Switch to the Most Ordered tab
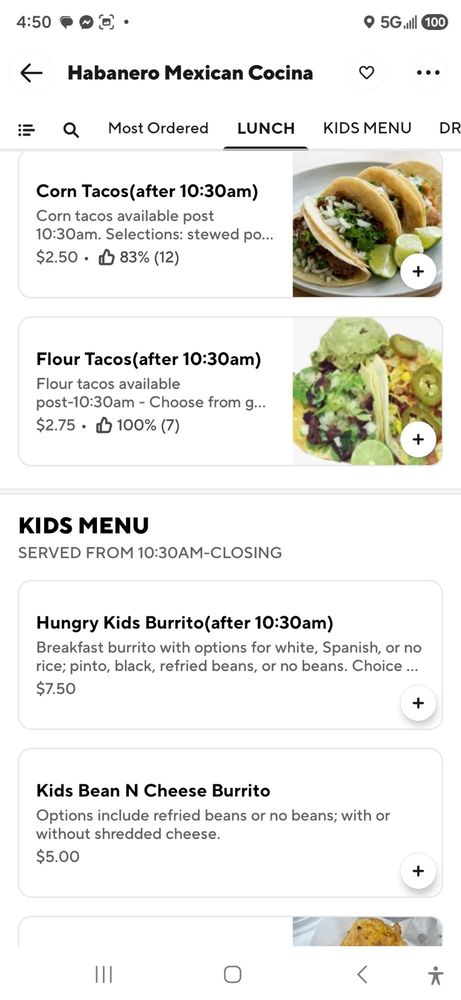 (158, 128)
